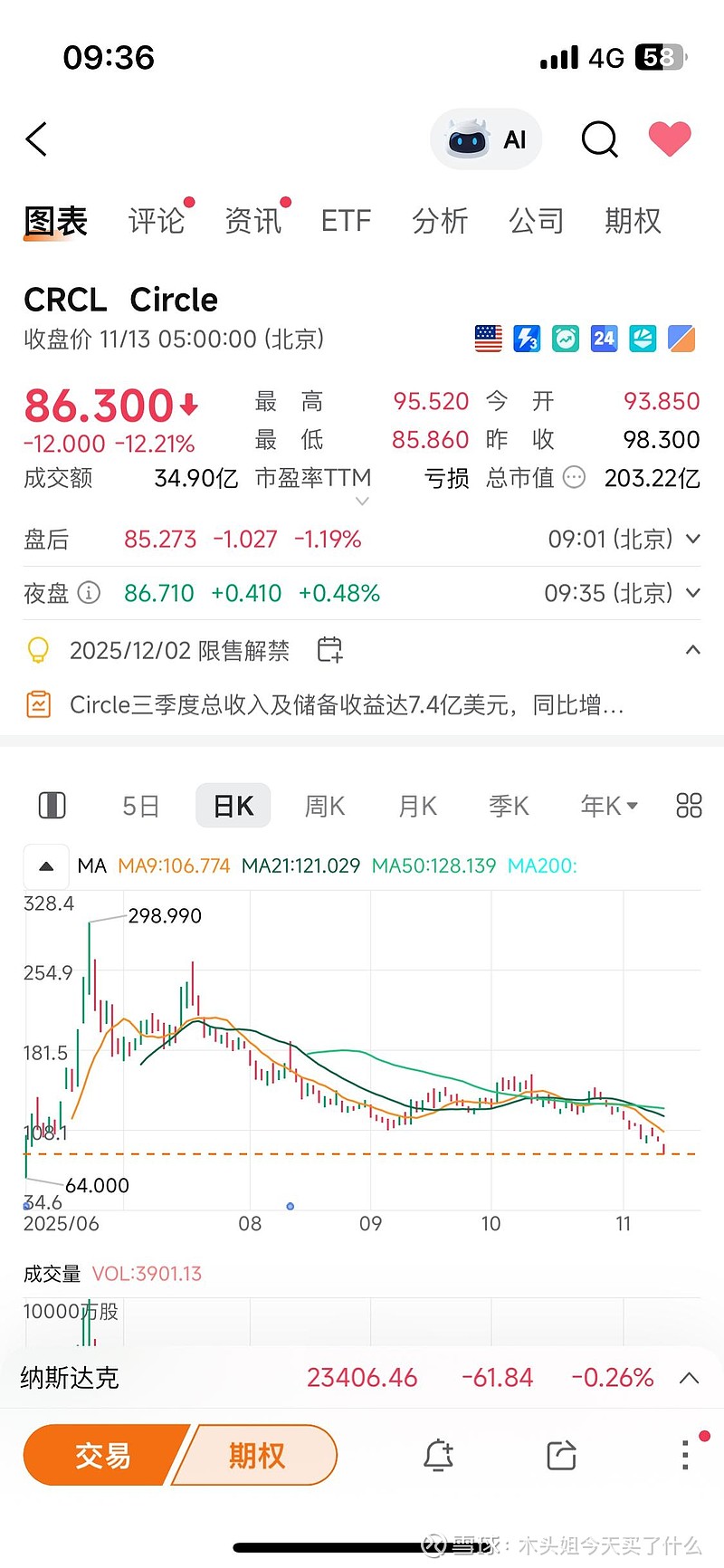Open the chart layout grid icon
724x1568 pixels.
[688, 805]
